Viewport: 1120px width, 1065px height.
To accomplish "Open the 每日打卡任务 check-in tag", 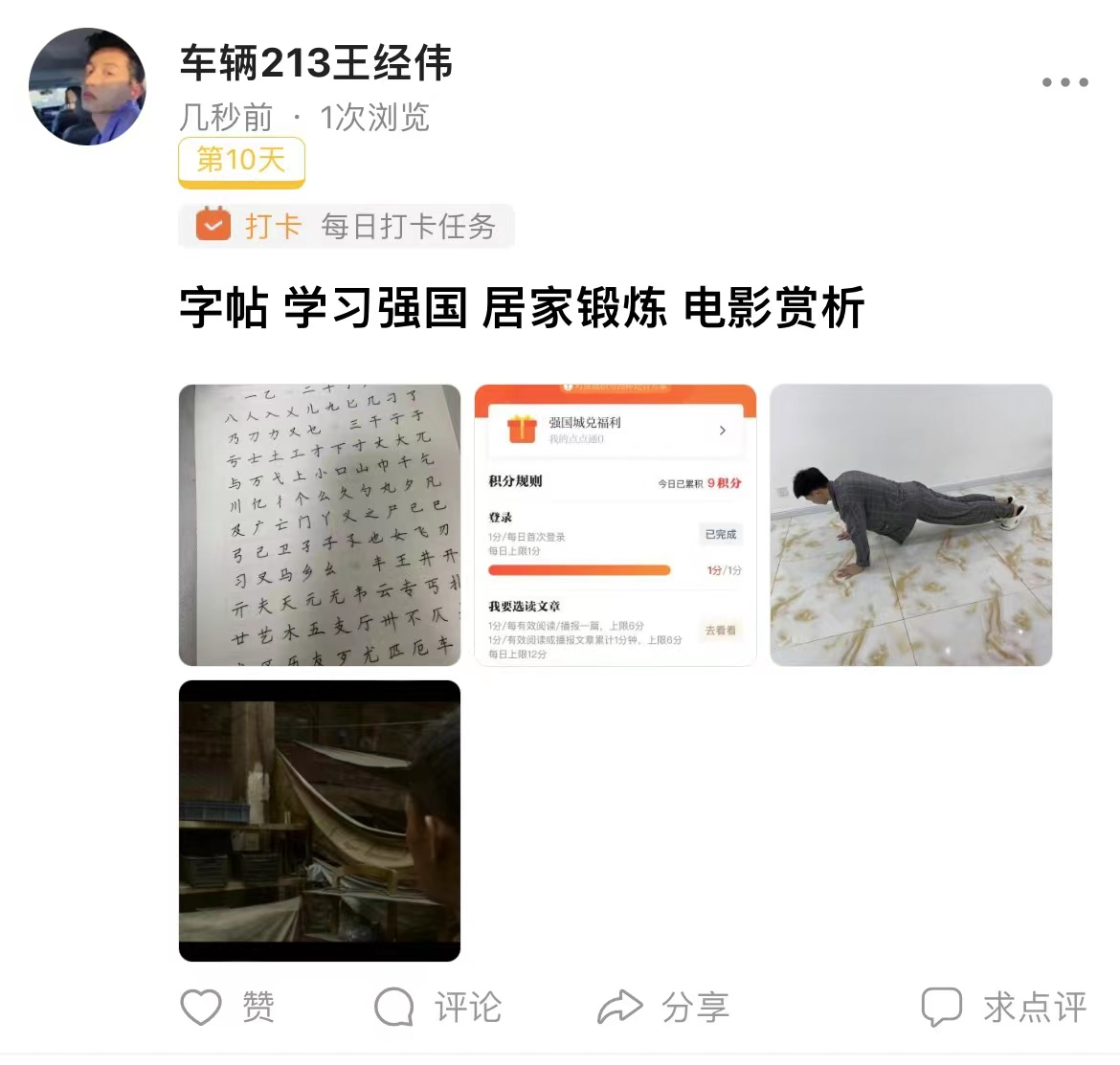I will coord(347,227).
